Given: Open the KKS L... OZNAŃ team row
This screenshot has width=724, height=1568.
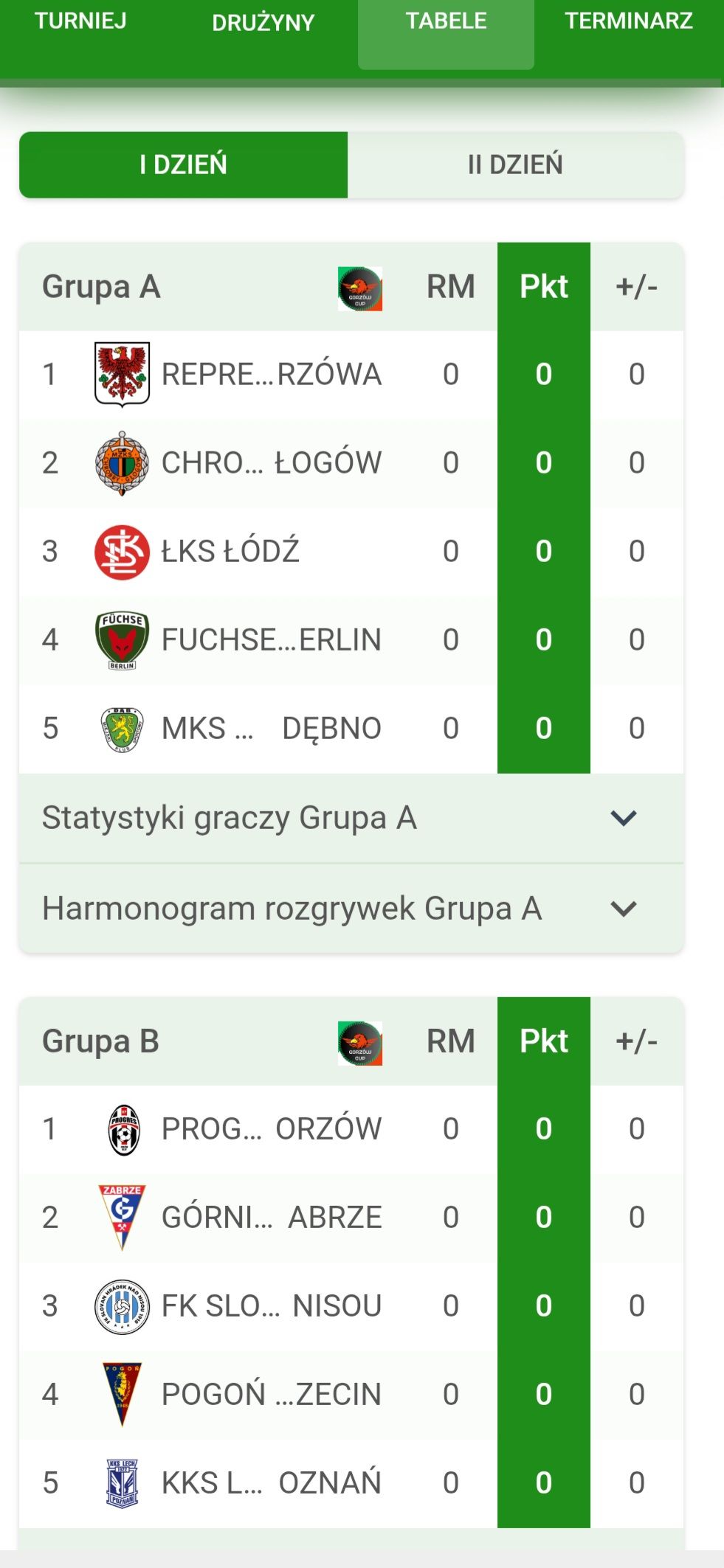Looking at the screenshot, I should [351, 1483].
